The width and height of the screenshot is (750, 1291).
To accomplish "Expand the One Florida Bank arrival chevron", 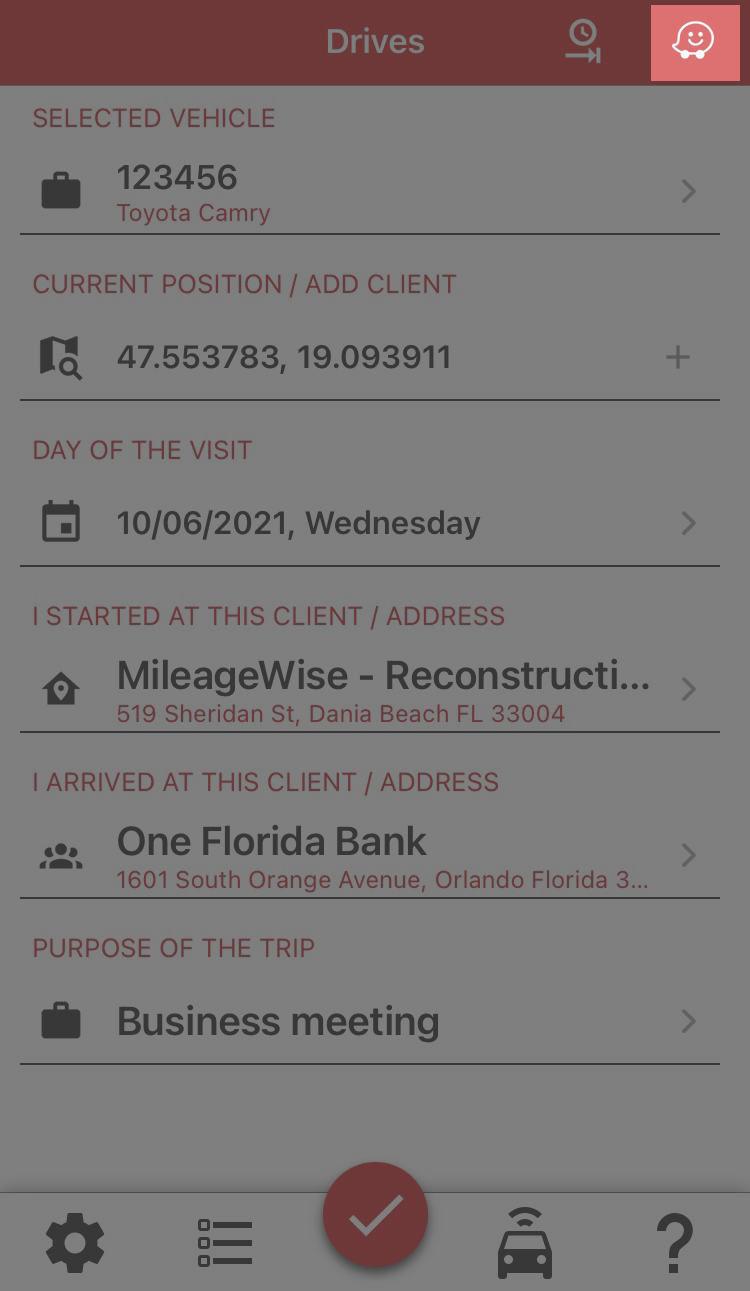I will [688, 854].
